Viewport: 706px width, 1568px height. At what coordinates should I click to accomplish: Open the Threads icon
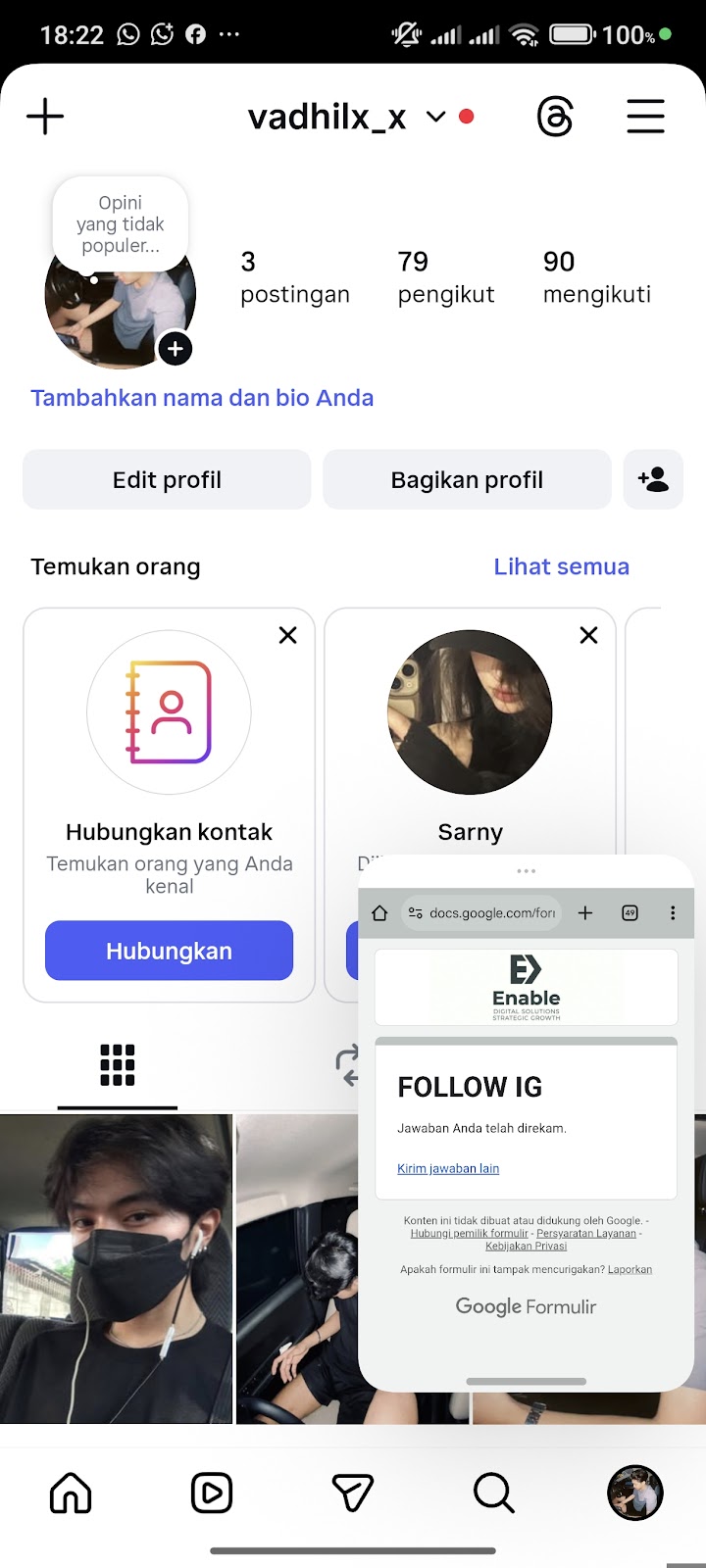coord(555,118)
